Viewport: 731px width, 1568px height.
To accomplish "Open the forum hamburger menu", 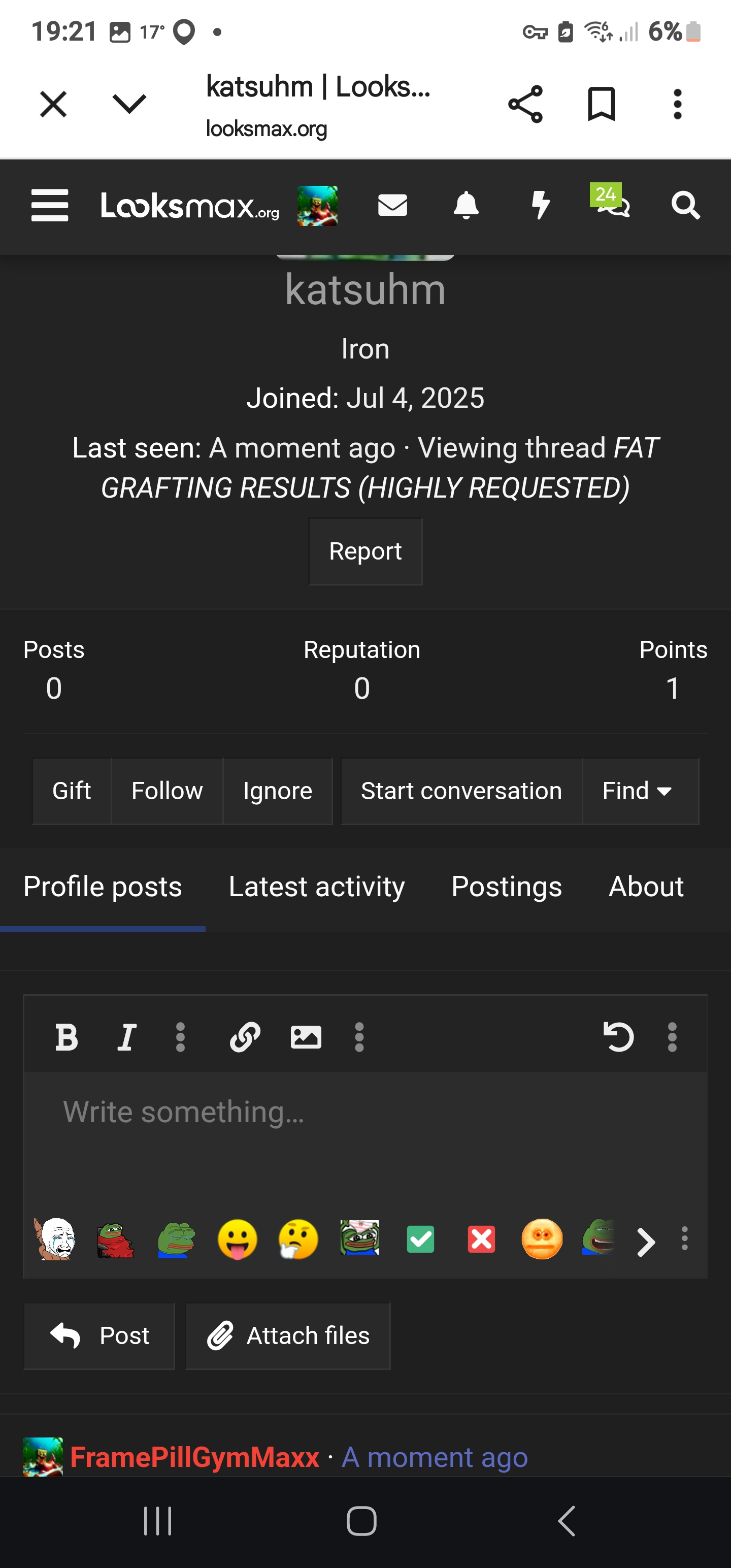I will pos(50,205).
